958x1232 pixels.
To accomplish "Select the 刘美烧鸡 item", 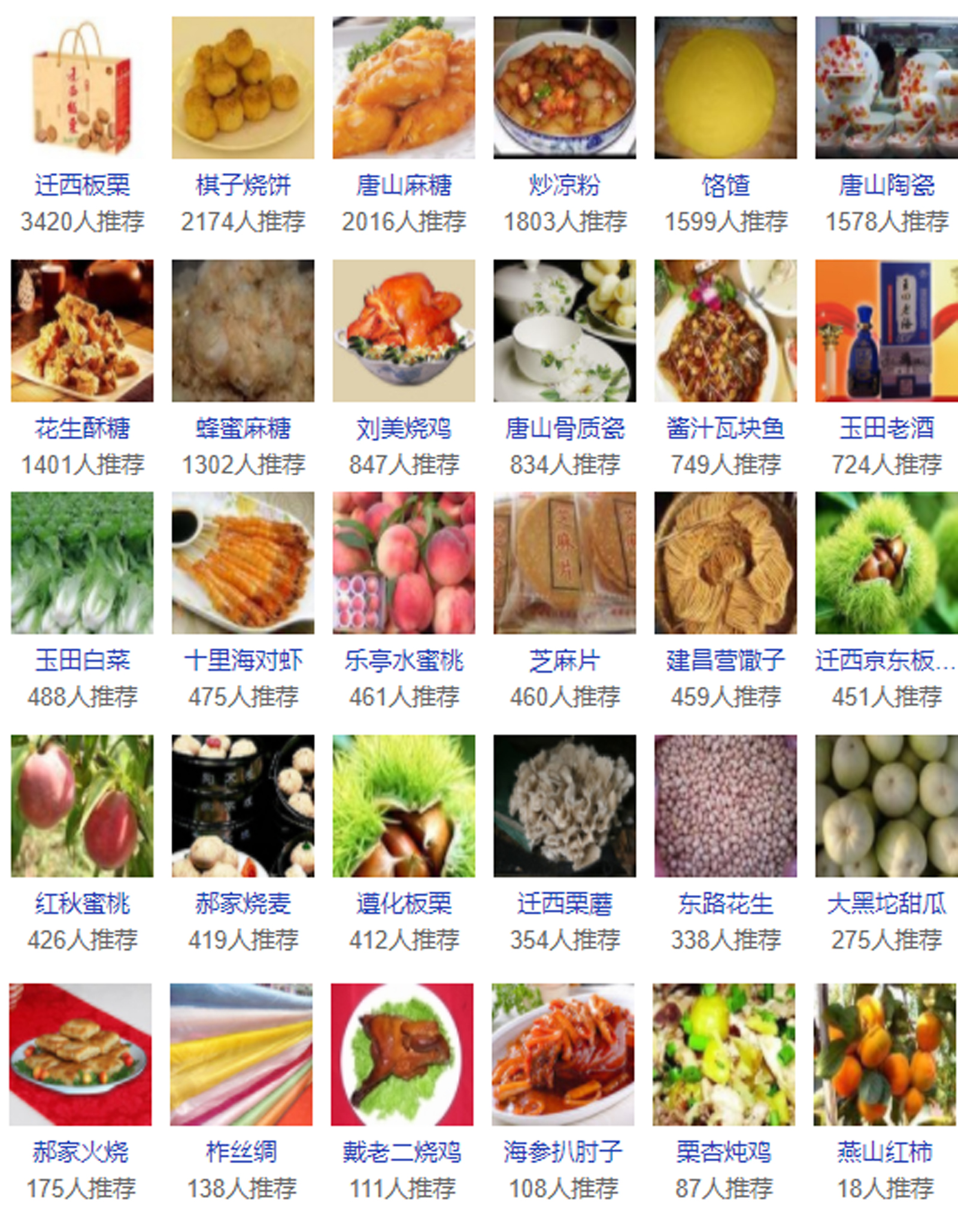I will (404, 428).
